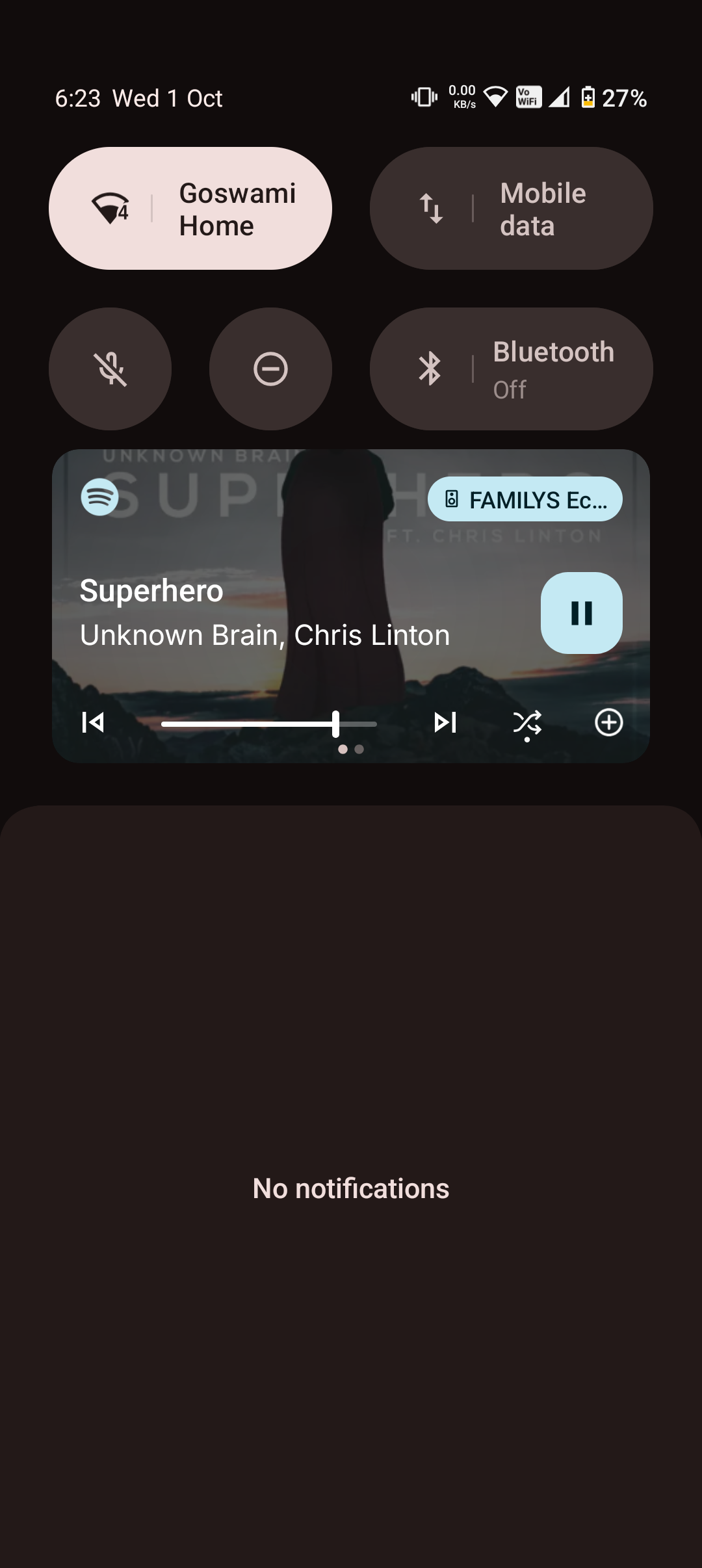702x1568 pixels.
Task: Pause the Superhero track
Action: click(581, 612)
